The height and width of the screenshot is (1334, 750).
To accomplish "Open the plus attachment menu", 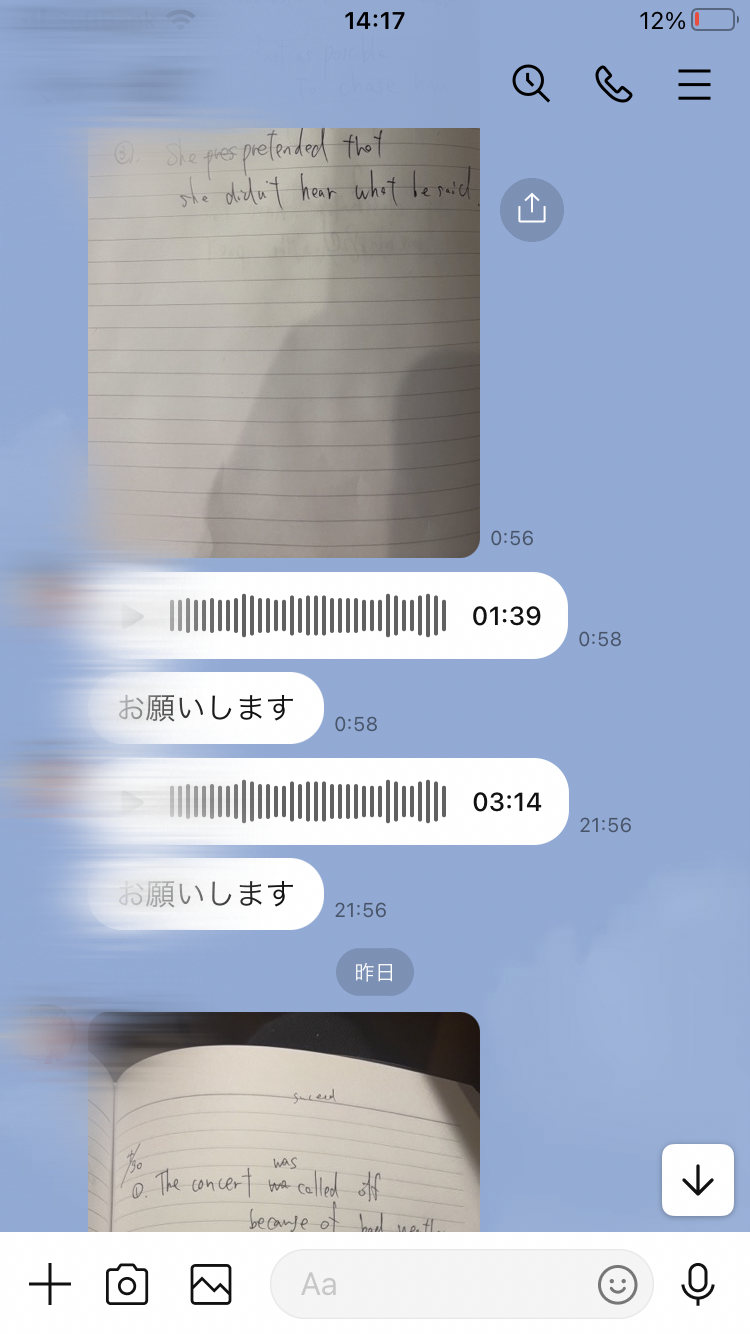I will [50, 1284].
